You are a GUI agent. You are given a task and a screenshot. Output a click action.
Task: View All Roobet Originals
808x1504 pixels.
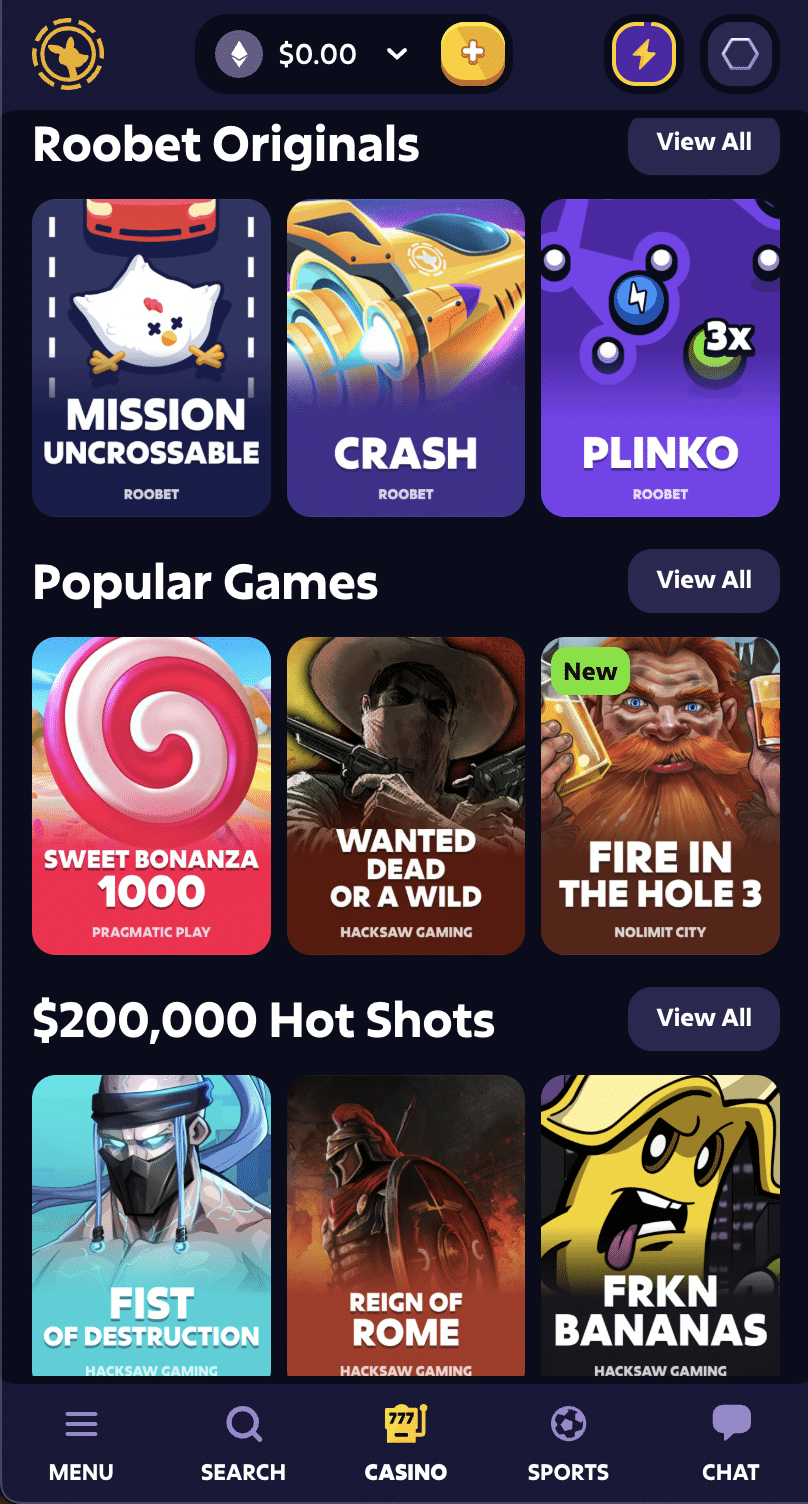[703, 143]
